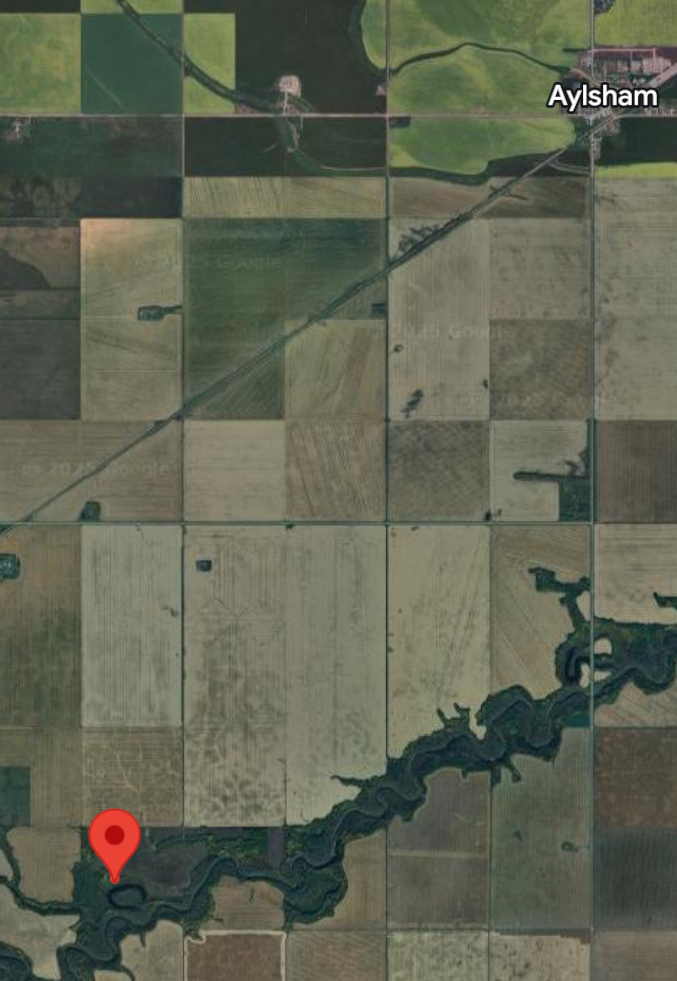Select the Aylsham place label
The width and height of the screenshot is (677, 981).
coord(602,96)
